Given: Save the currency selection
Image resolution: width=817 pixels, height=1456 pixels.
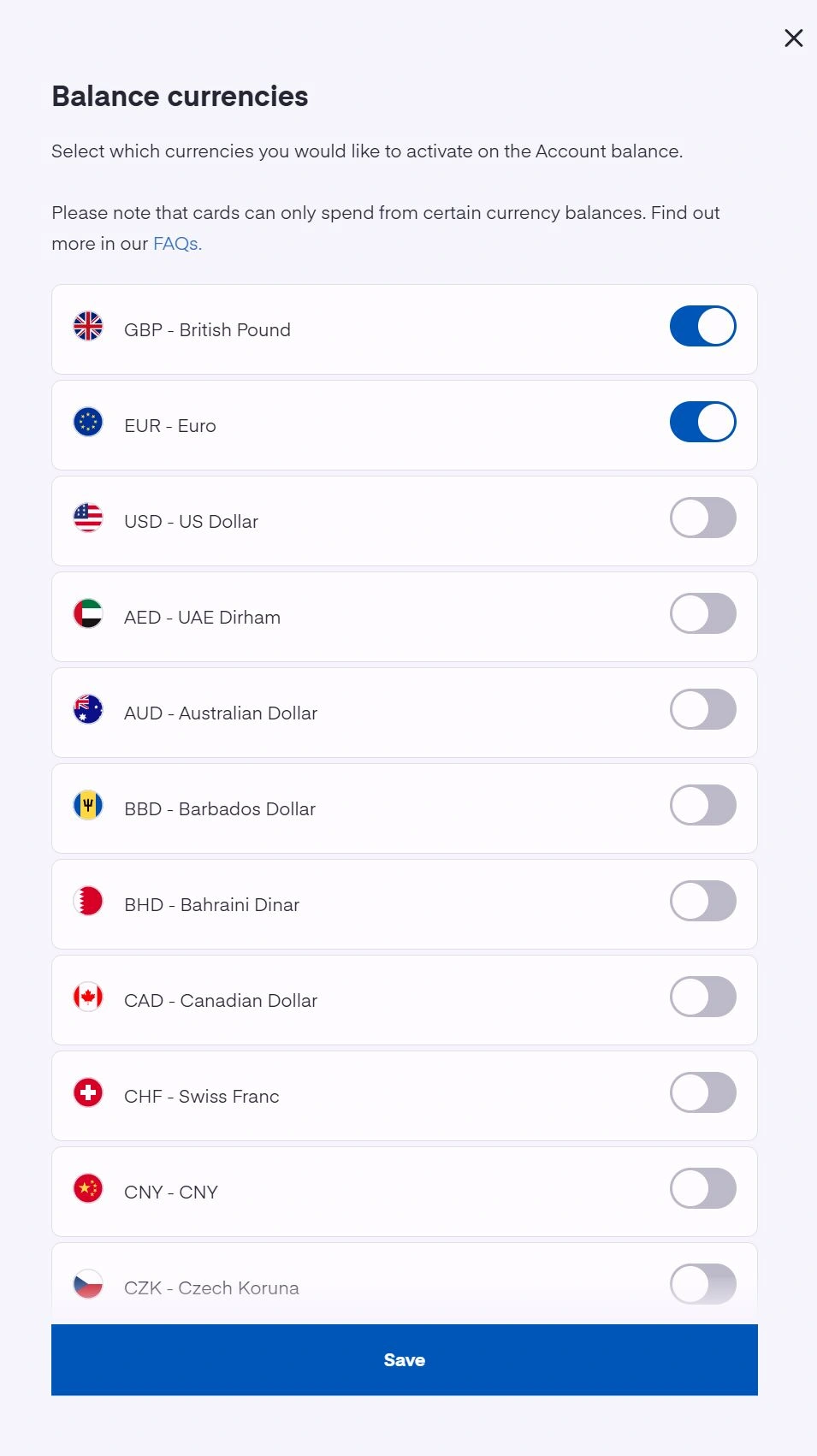Looking at the screenshot, I should point(404,1359).
